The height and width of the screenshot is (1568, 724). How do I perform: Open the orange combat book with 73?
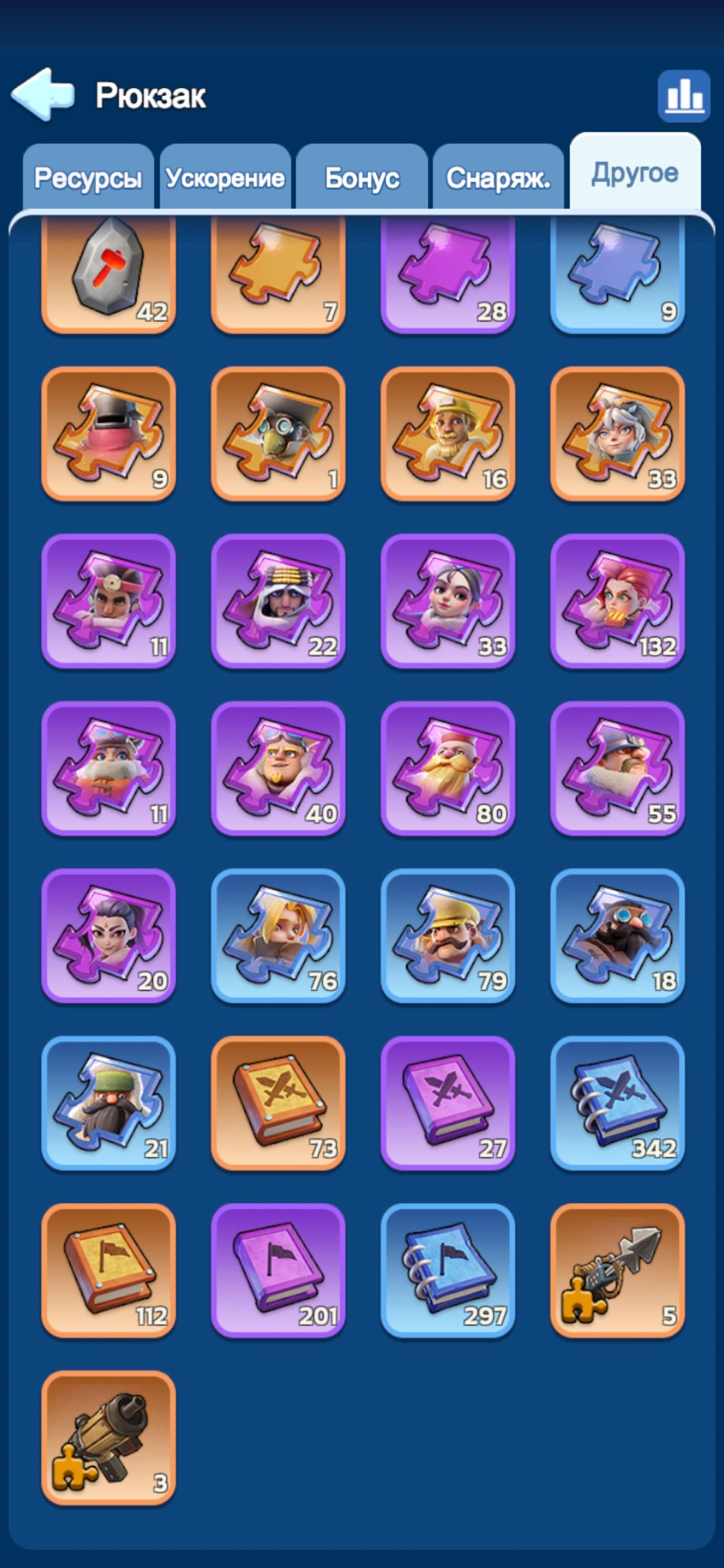coord(278,1103)
